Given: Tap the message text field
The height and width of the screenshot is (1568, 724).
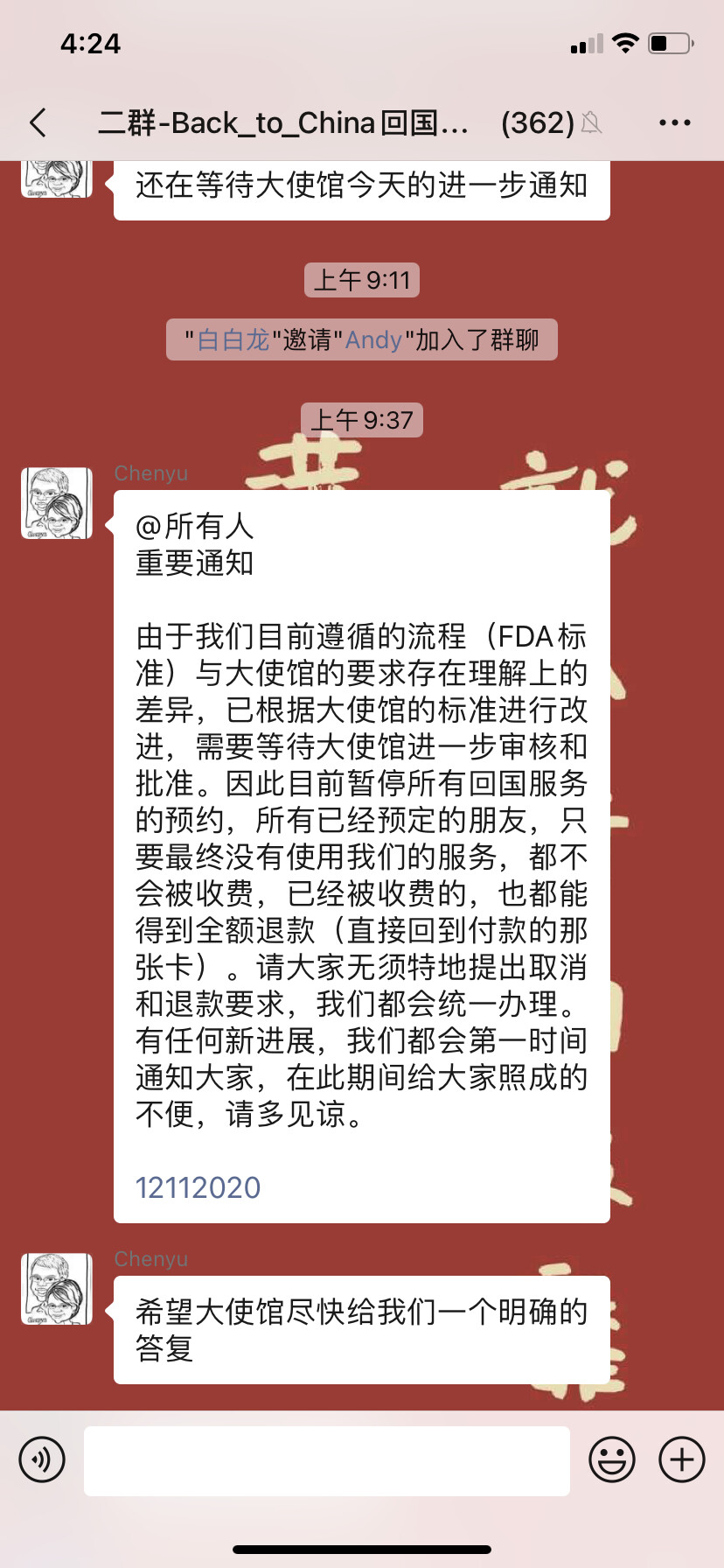Looking at the screenshot, I should [x=326, y=1460].
